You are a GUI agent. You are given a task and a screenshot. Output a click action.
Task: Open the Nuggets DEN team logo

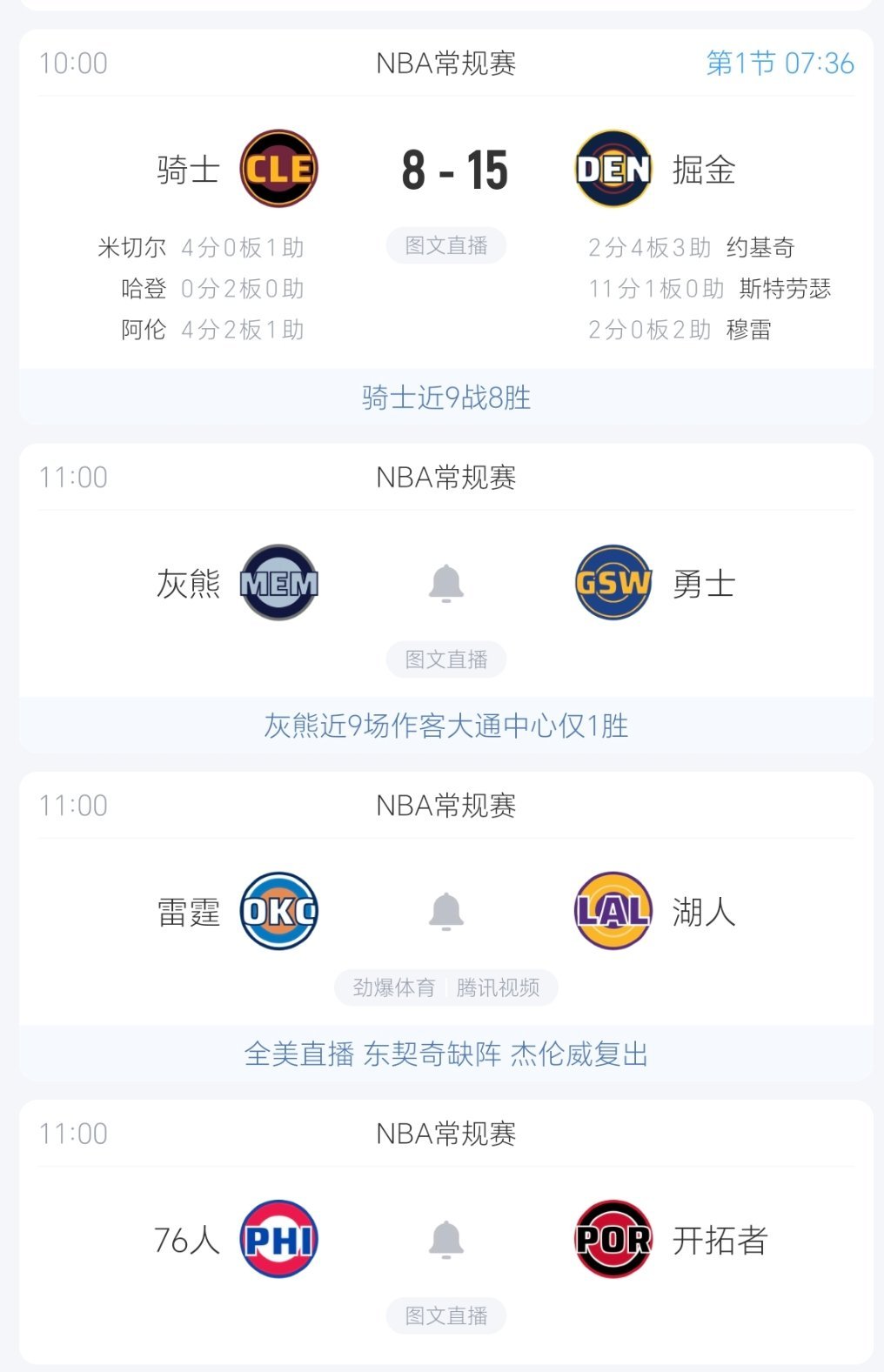613,169
